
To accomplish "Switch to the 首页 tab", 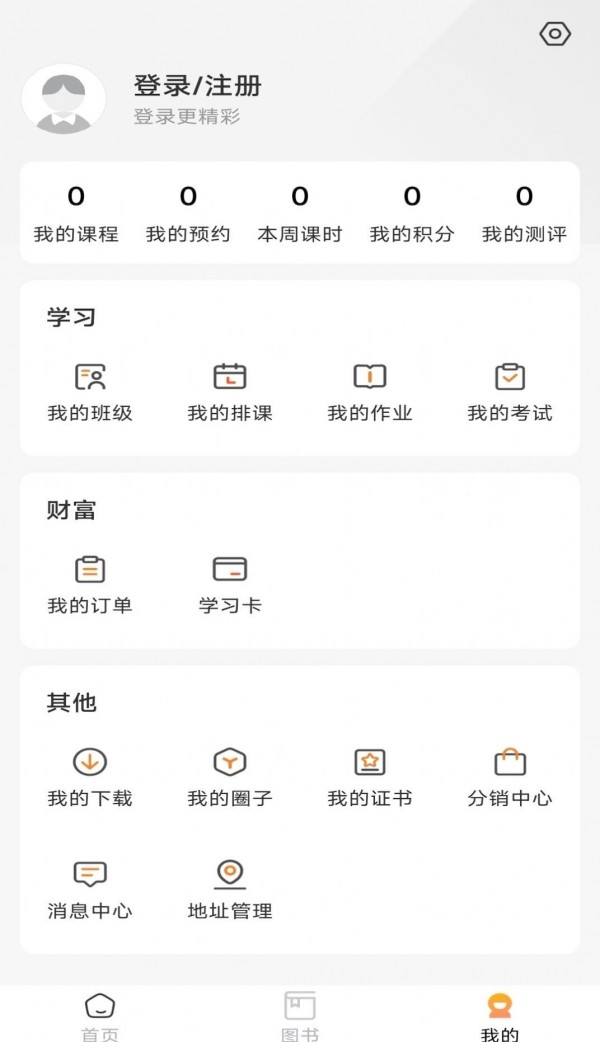I will [100, 1016].
